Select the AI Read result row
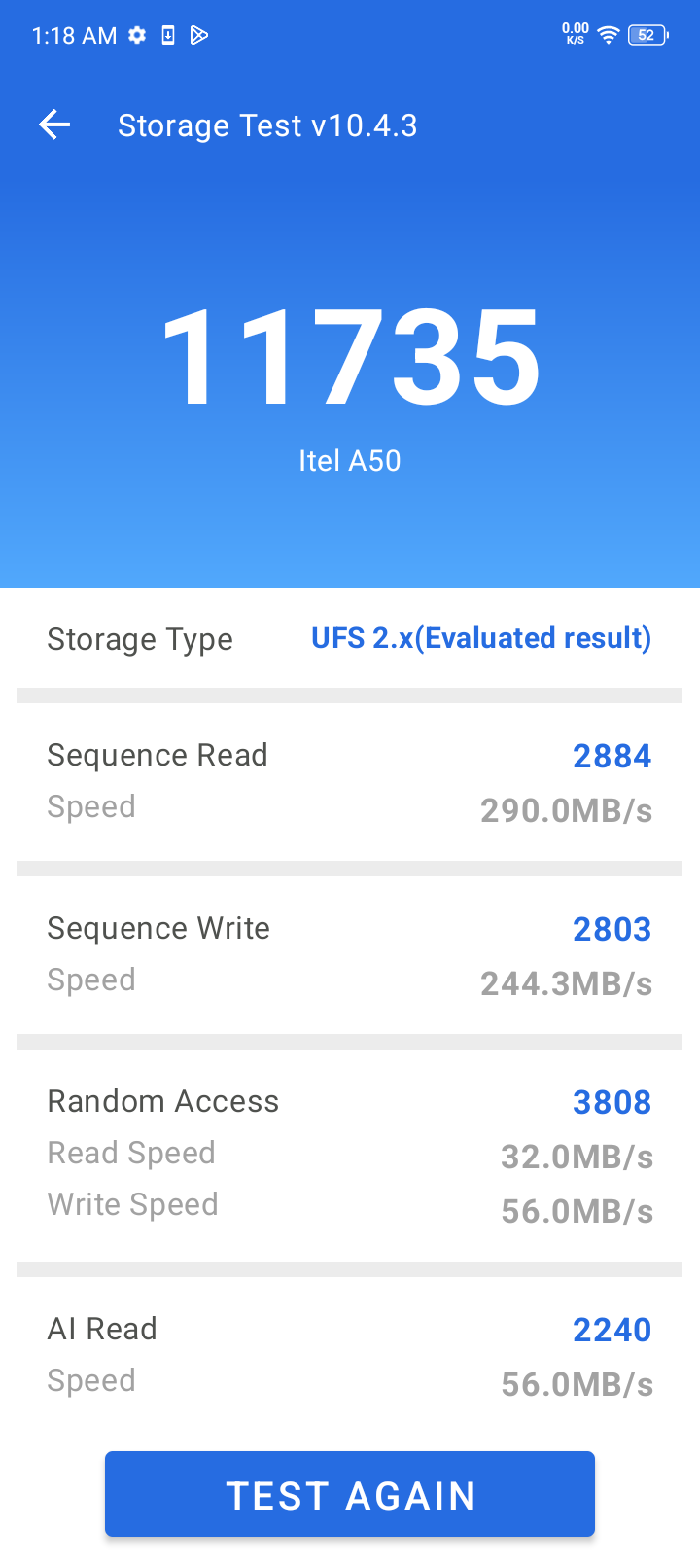Image resolution: width=700 pixels, height=1568 pixels. coord(350,1352)
